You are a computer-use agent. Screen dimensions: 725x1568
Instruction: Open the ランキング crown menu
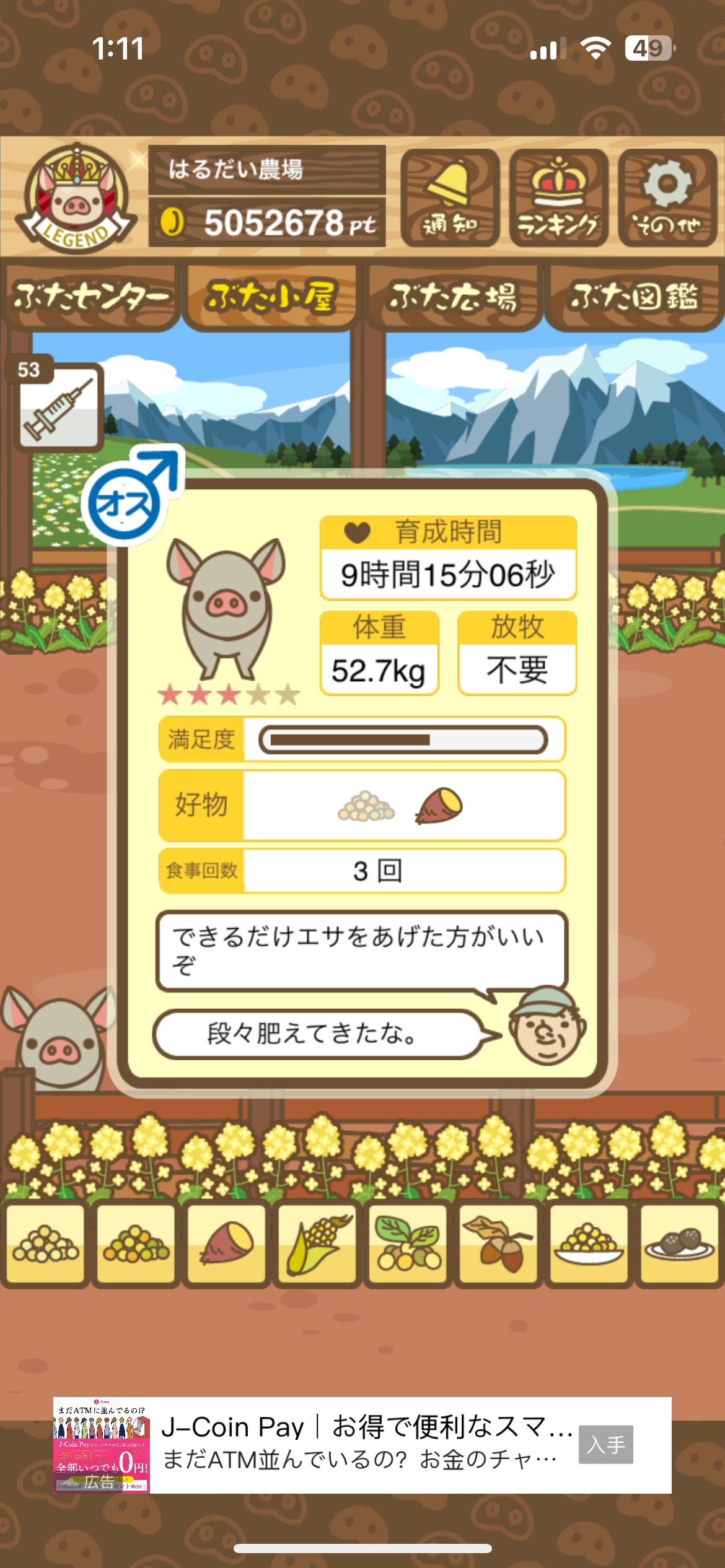click(558, 198)
